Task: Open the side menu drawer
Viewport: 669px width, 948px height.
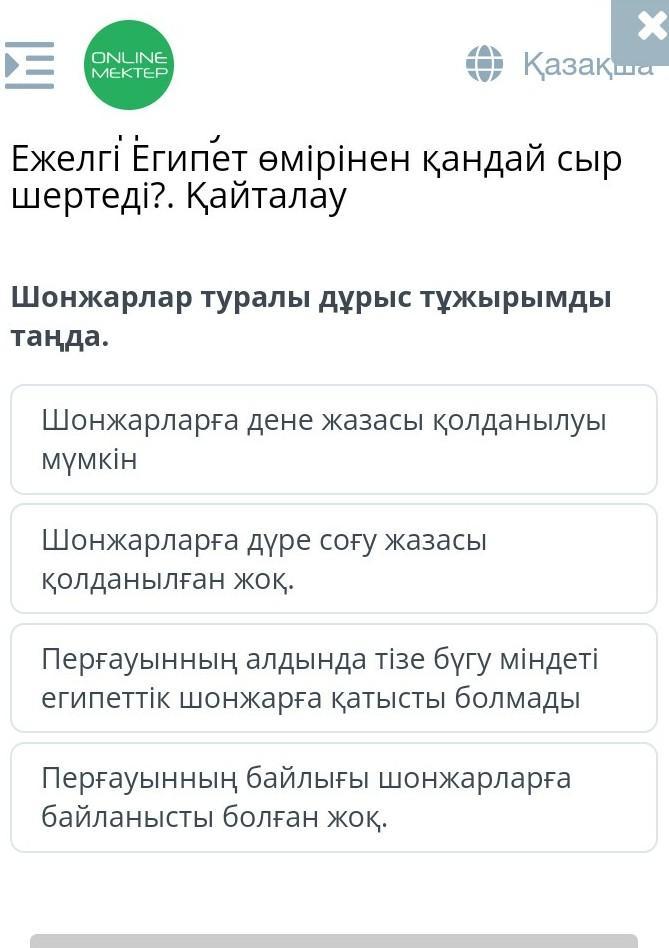Action: pos(29,64)
